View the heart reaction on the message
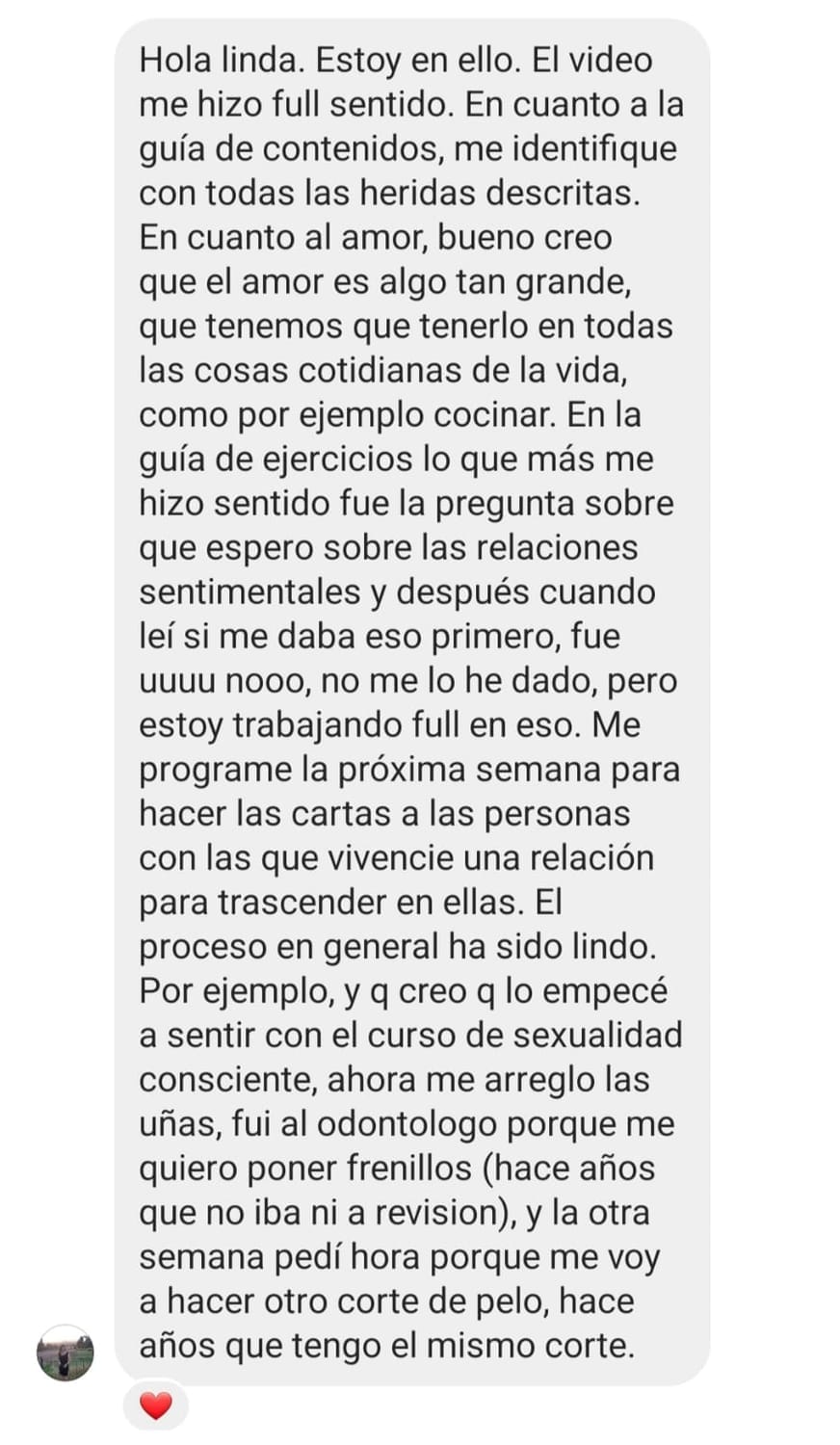The width and height of the screenshot is (840, 1445). [155, 1406]
